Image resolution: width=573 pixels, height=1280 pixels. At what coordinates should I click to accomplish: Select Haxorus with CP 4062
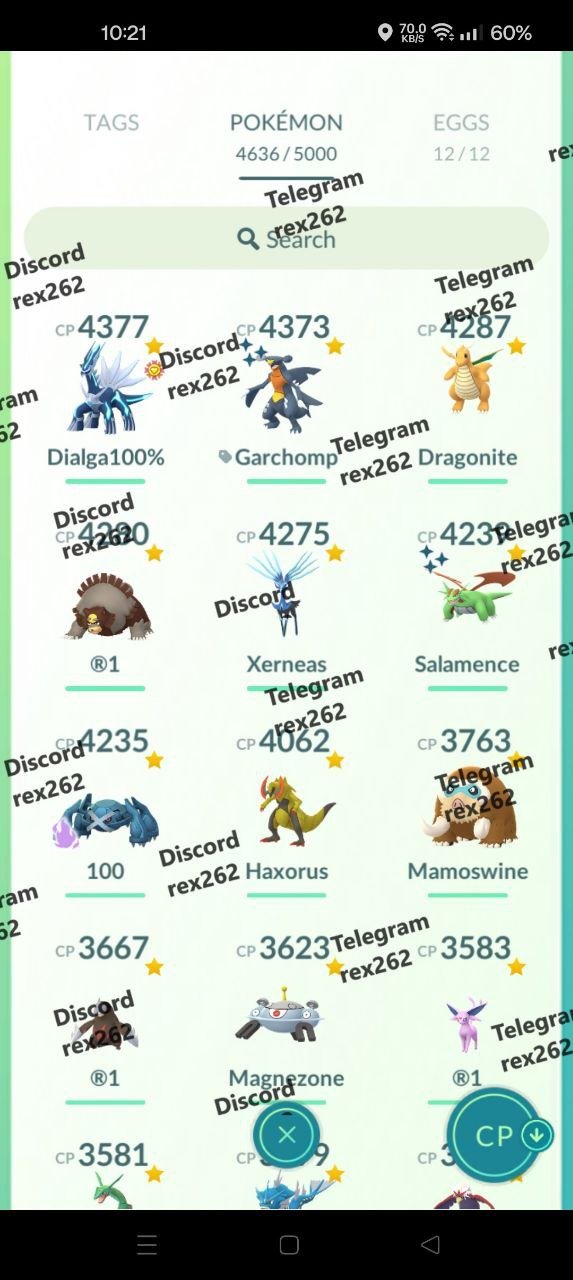pyautogui.click(x=286, y=811)
